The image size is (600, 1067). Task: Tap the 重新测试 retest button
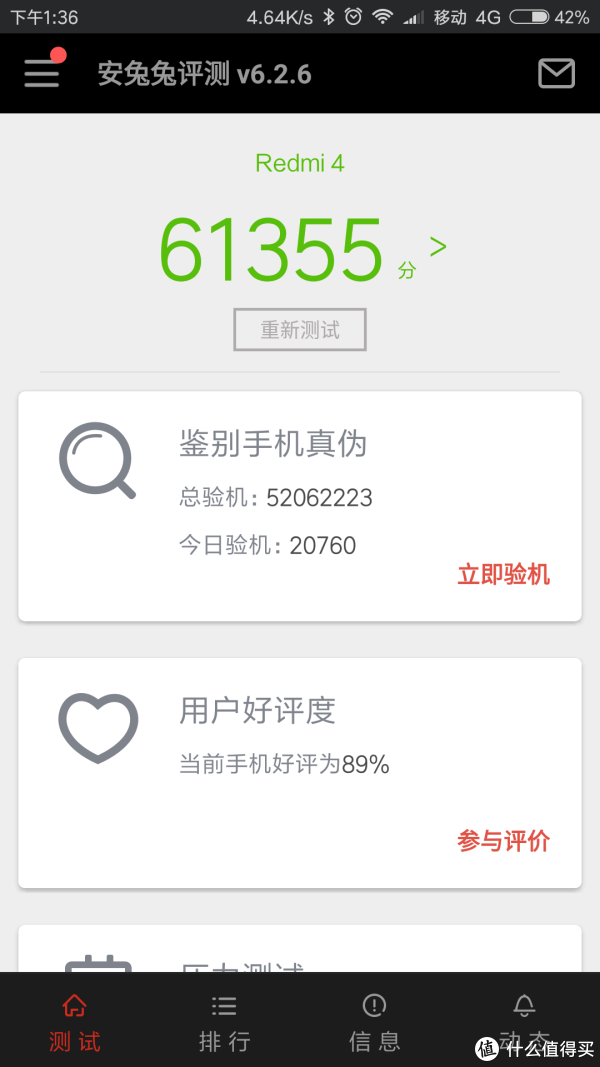pyautogui.click(x=300, y=330)
